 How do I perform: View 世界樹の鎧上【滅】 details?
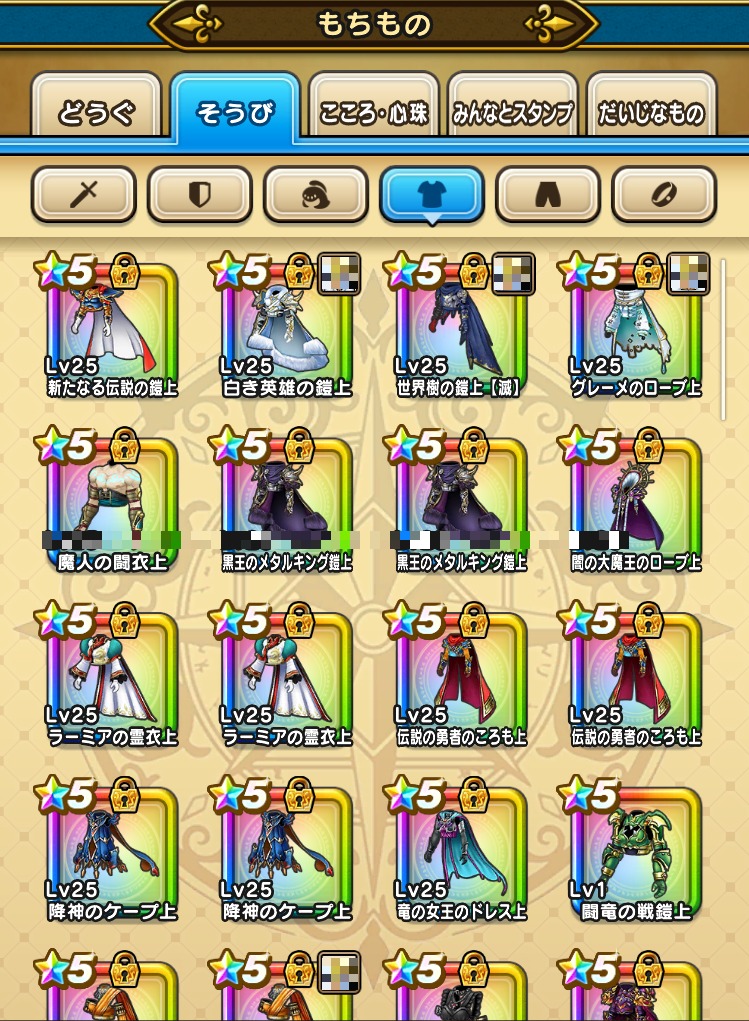460,328
